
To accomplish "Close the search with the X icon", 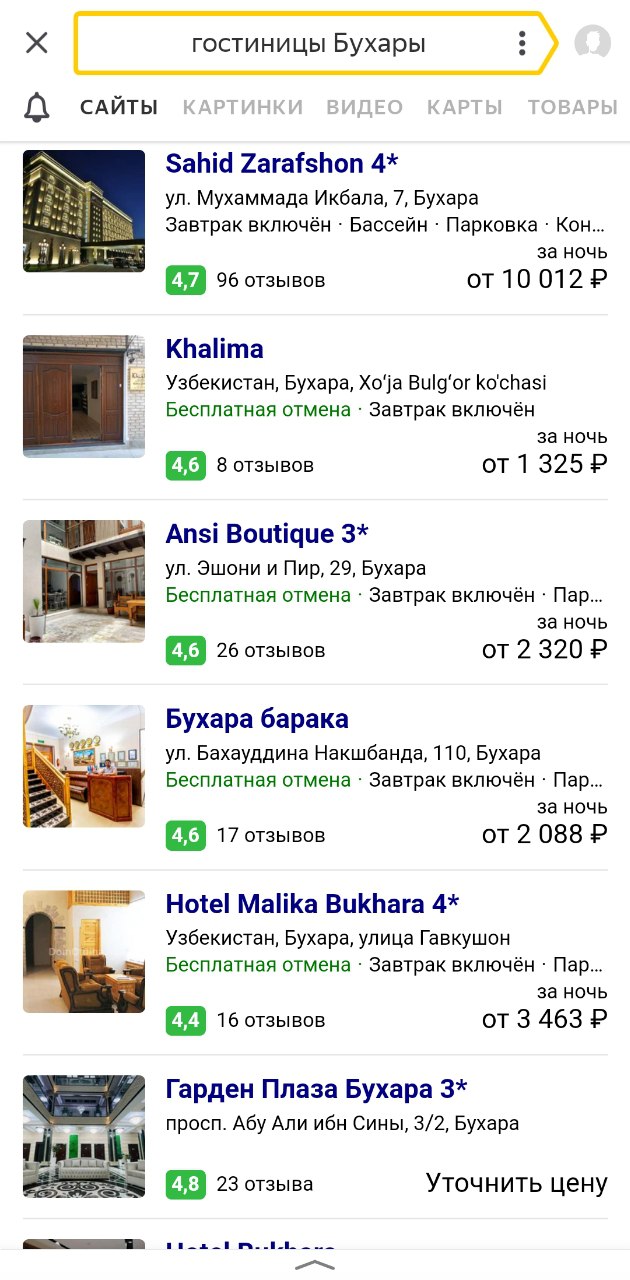I will [37, 43].
